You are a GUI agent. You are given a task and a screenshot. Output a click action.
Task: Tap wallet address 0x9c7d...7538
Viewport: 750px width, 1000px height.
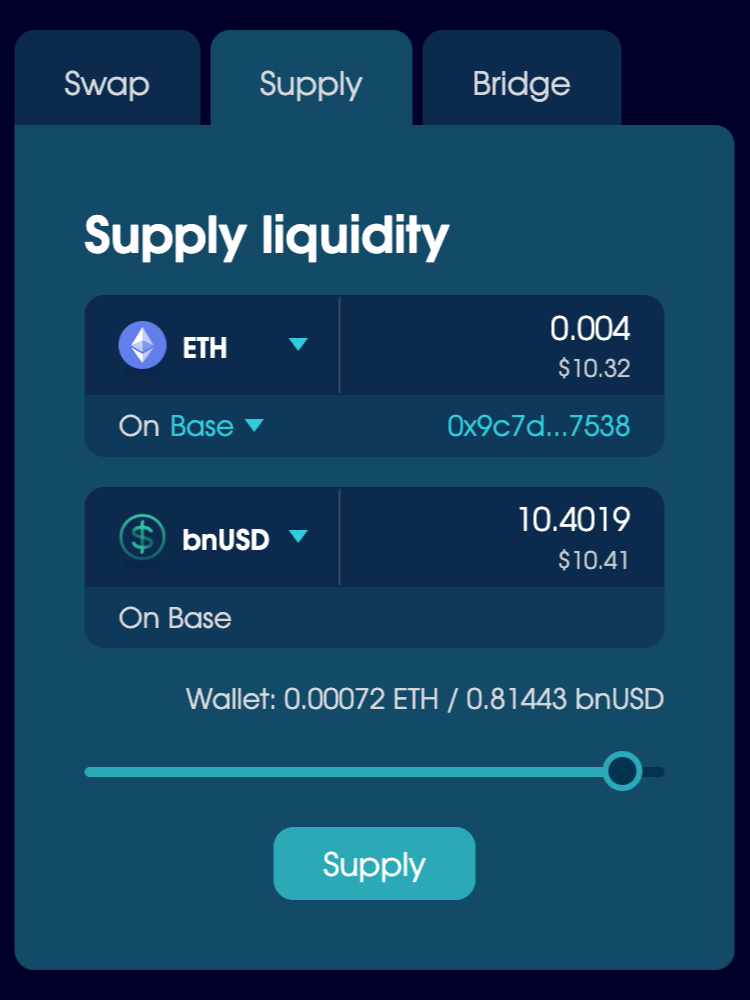538,426
